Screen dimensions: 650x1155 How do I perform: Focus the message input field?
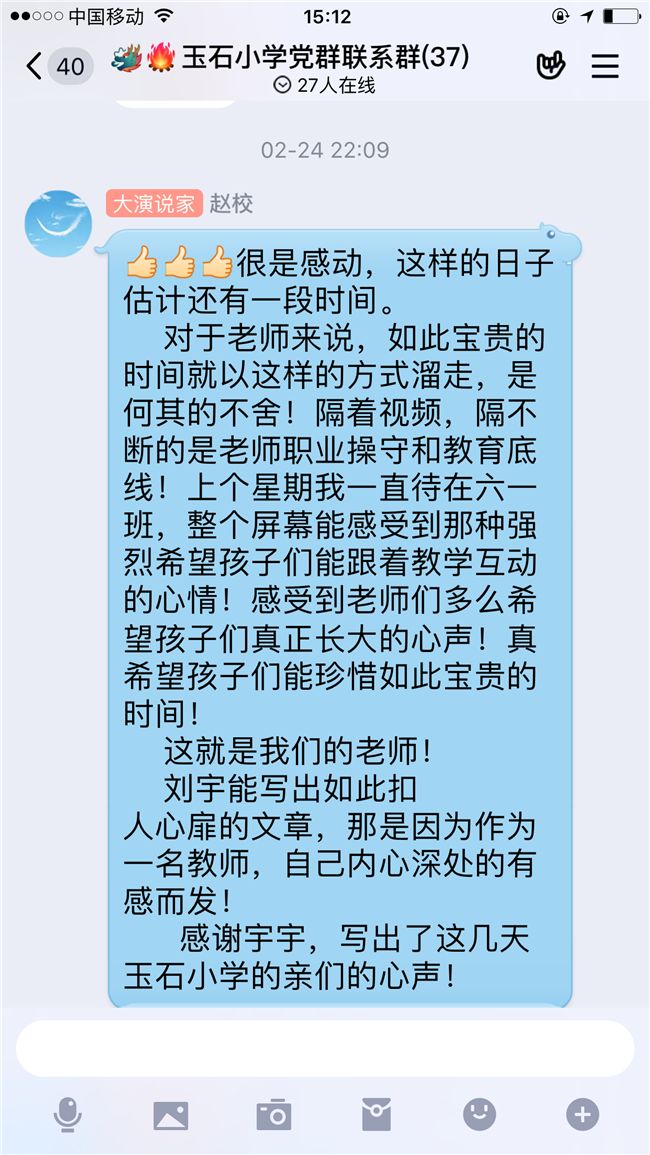pos(325,1048)
